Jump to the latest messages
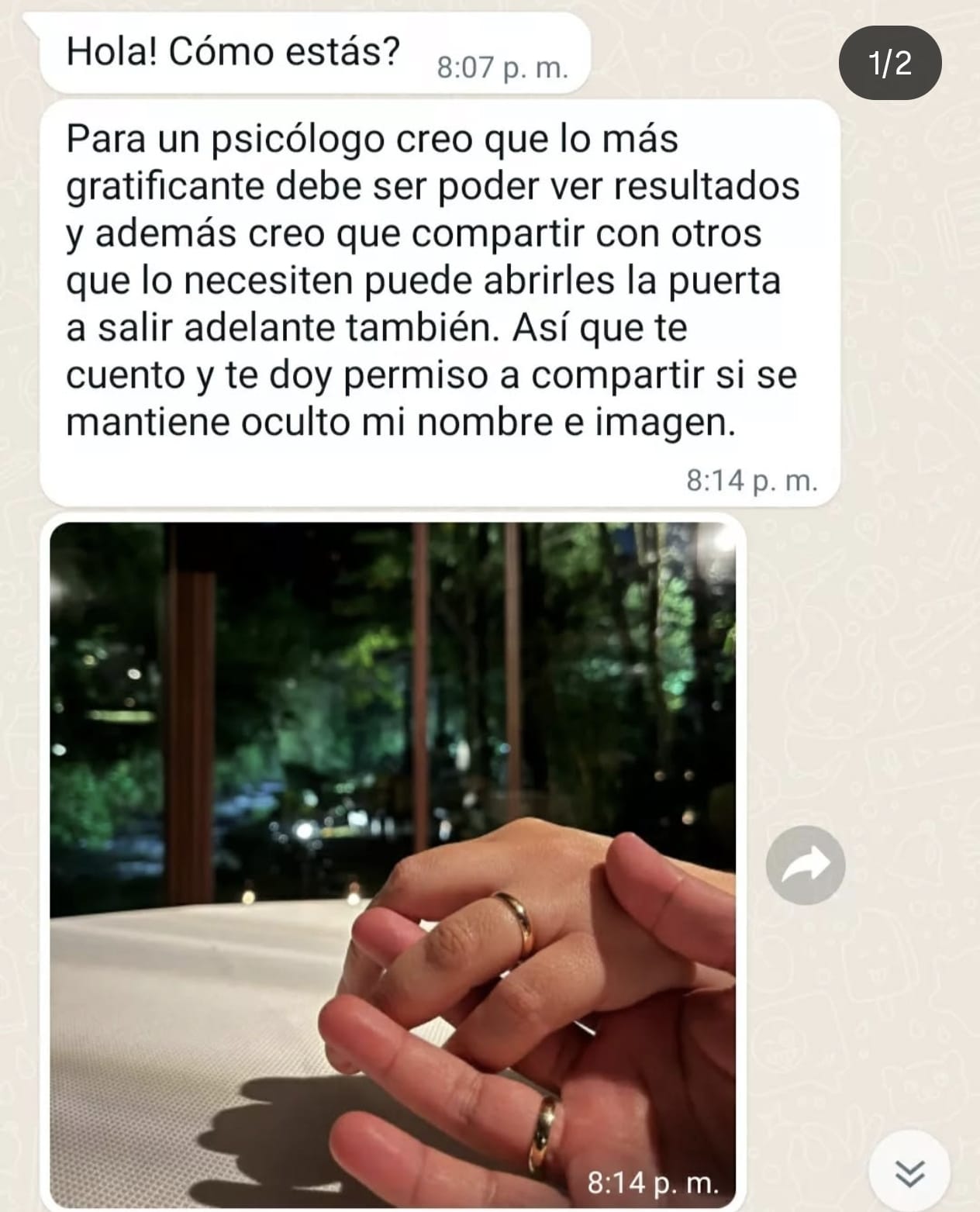Screen dimensions: 980x1212 point(909,1174)
